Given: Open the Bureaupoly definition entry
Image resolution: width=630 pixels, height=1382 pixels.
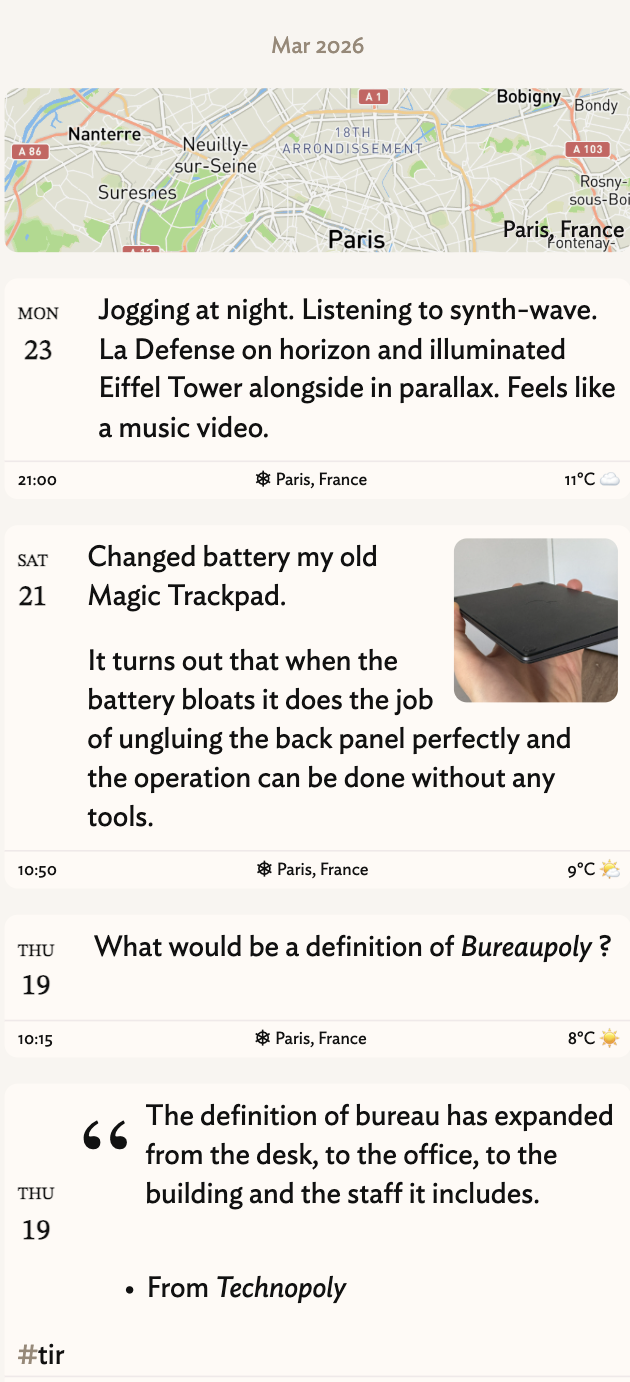Looking at the screenshot, I should pos(352,947).
